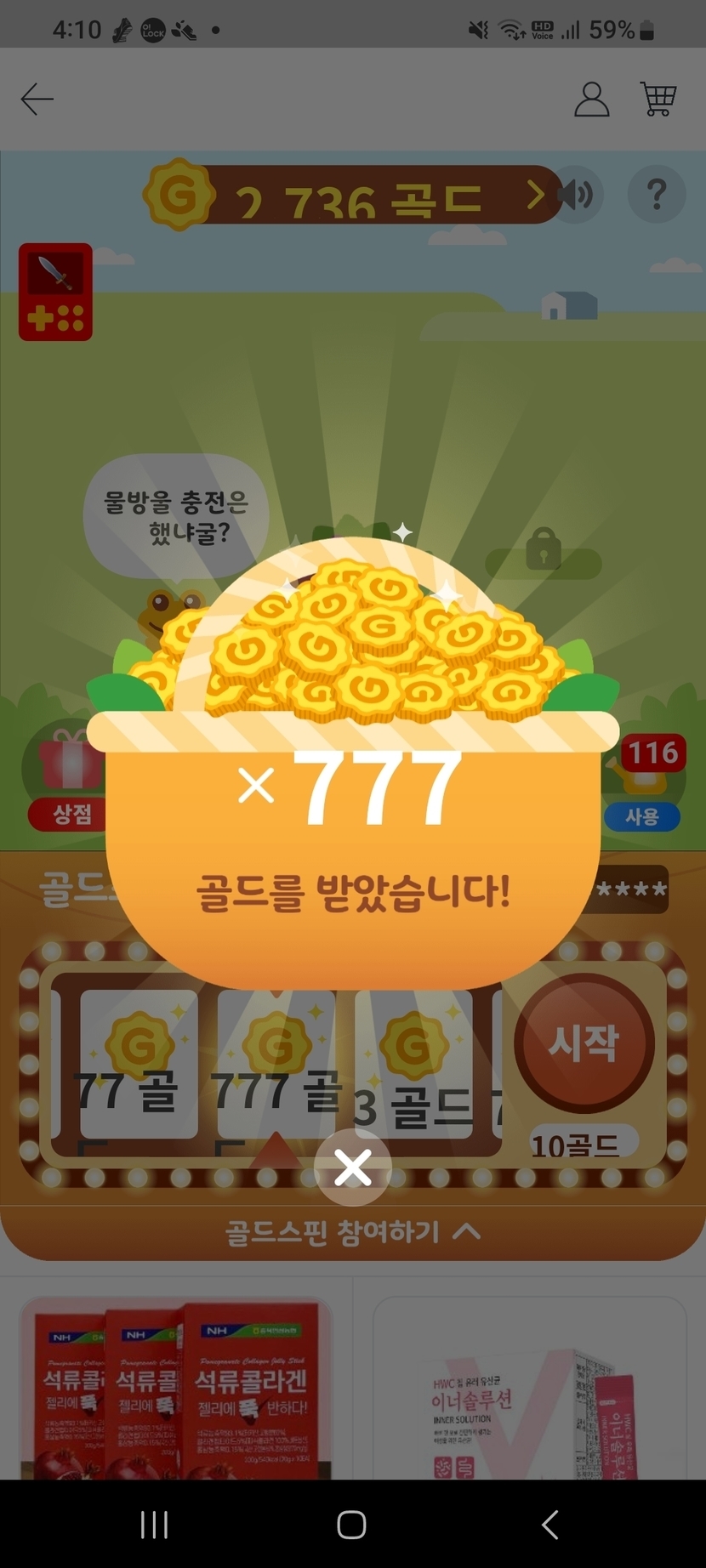
Task: Close the 777 gold reward popup
Action: coord(352,1167)
